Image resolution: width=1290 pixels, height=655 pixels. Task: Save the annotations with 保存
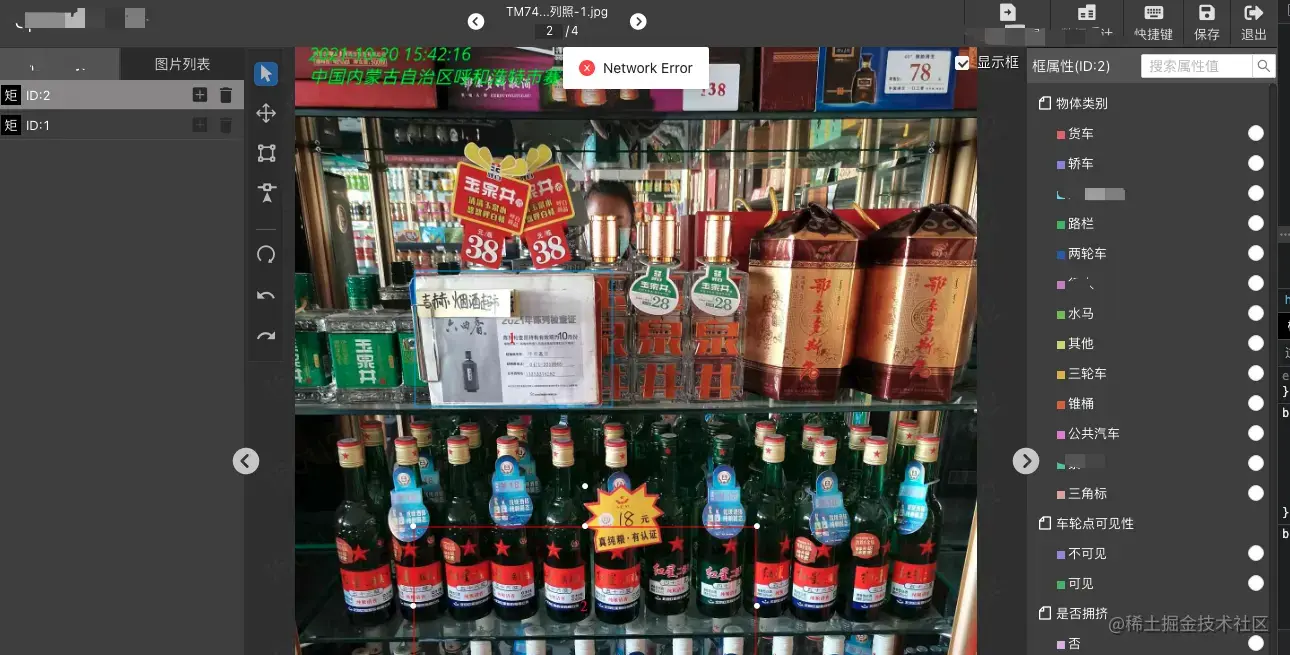[1207, 22]
